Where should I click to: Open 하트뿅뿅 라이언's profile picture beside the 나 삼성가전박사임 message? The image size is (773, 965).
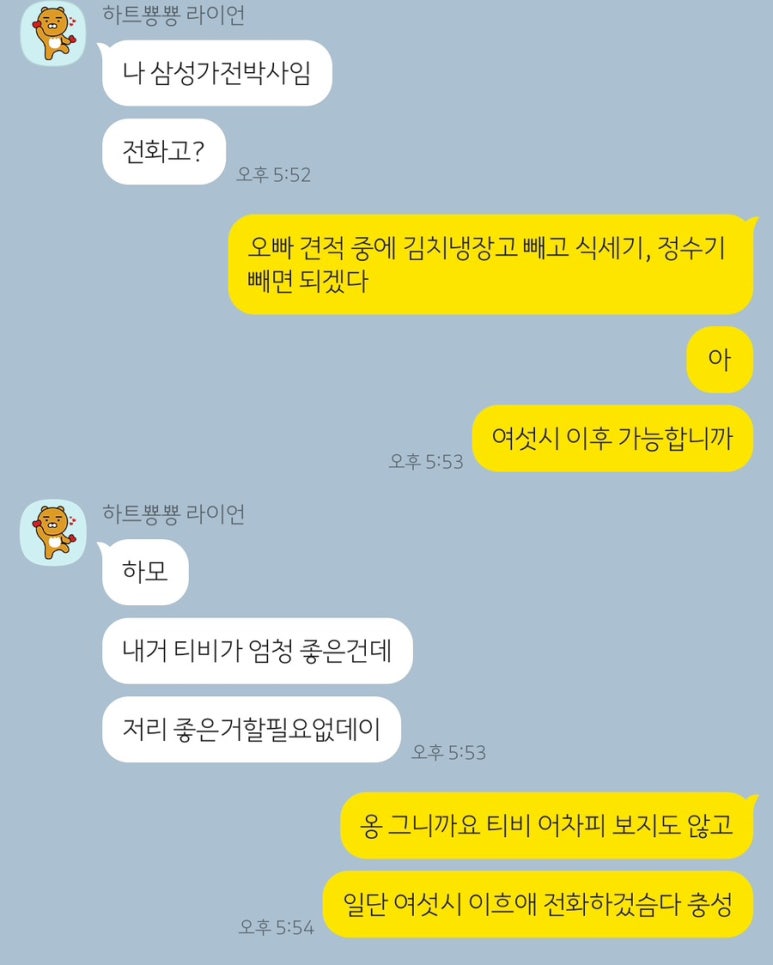coord(53,35)
